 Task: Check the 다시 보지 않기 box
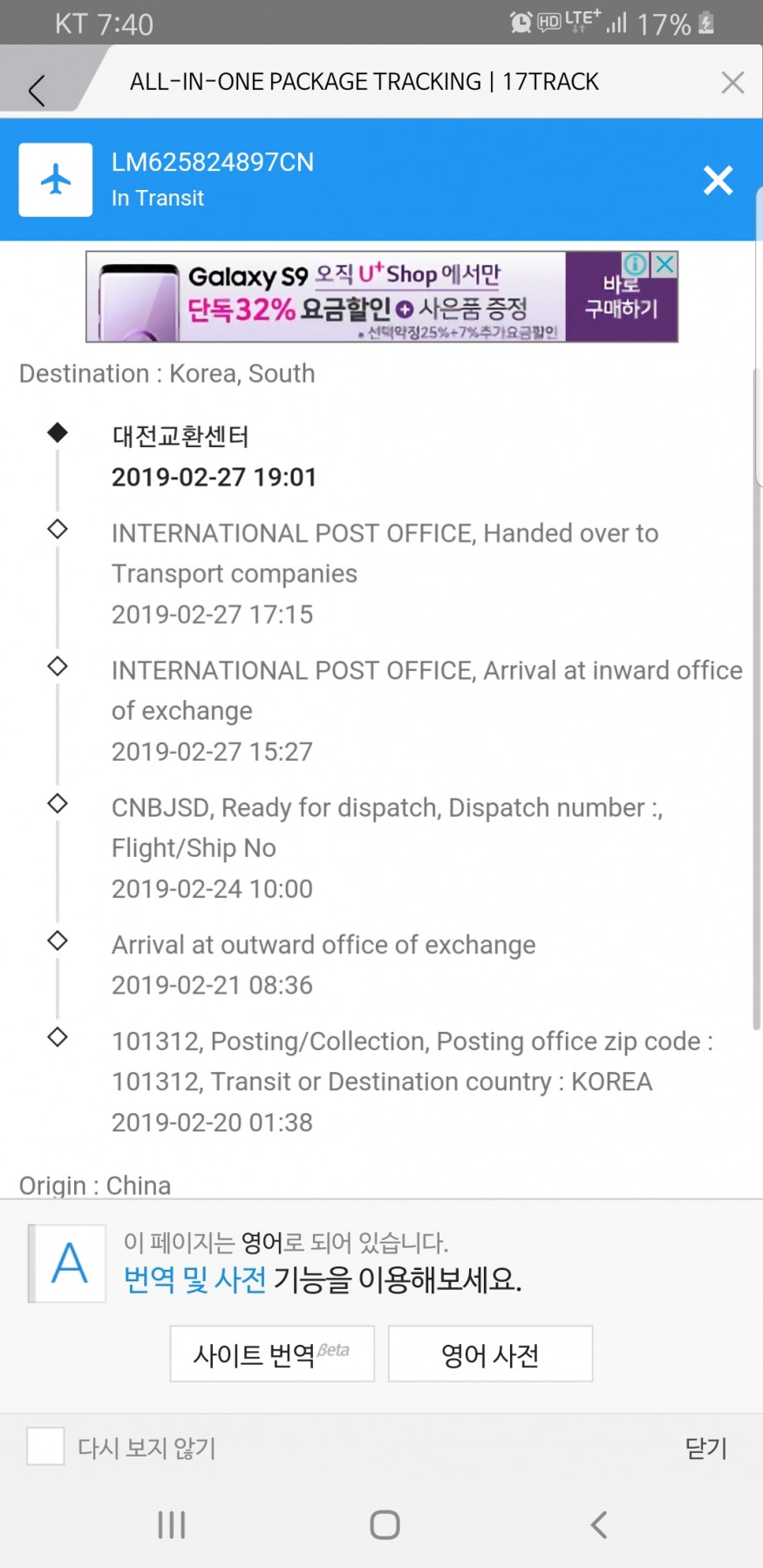coord(45,1447)
